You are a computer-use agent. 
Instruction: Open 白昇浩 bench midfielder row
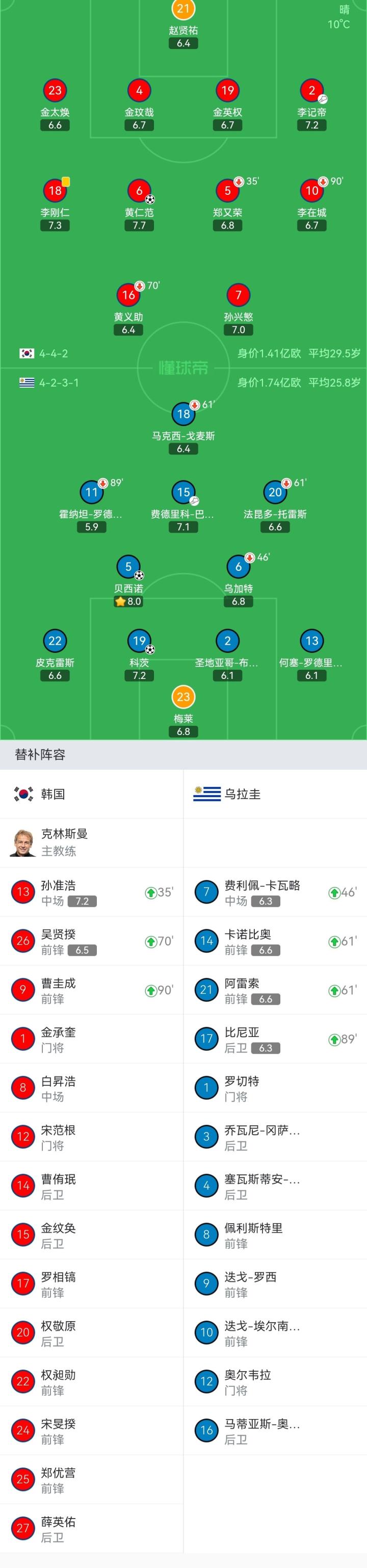click(91, 1088)
